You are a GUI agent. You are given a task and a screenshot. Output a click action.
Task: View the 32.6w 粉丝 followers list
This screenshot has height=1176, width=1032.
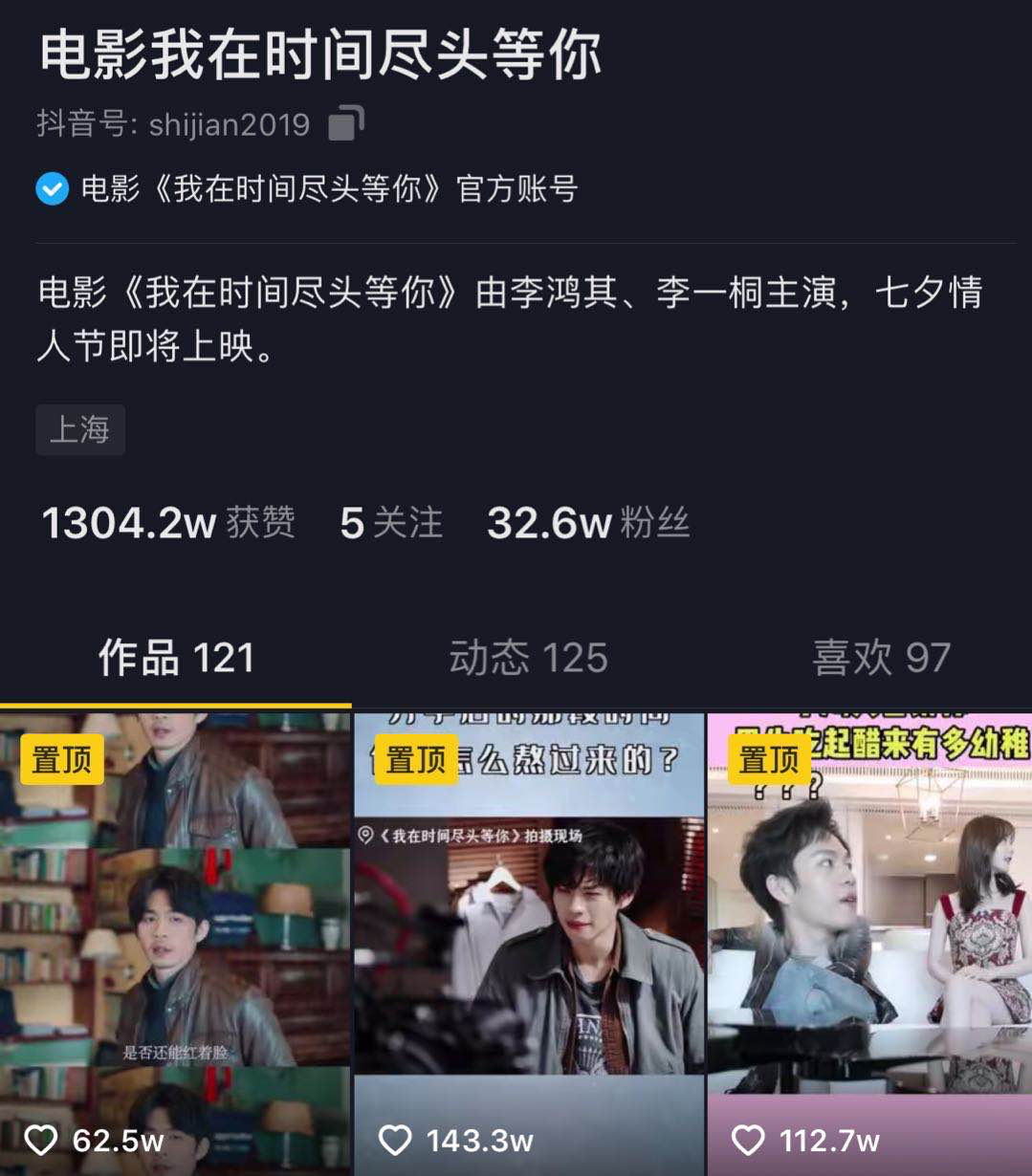587,523
